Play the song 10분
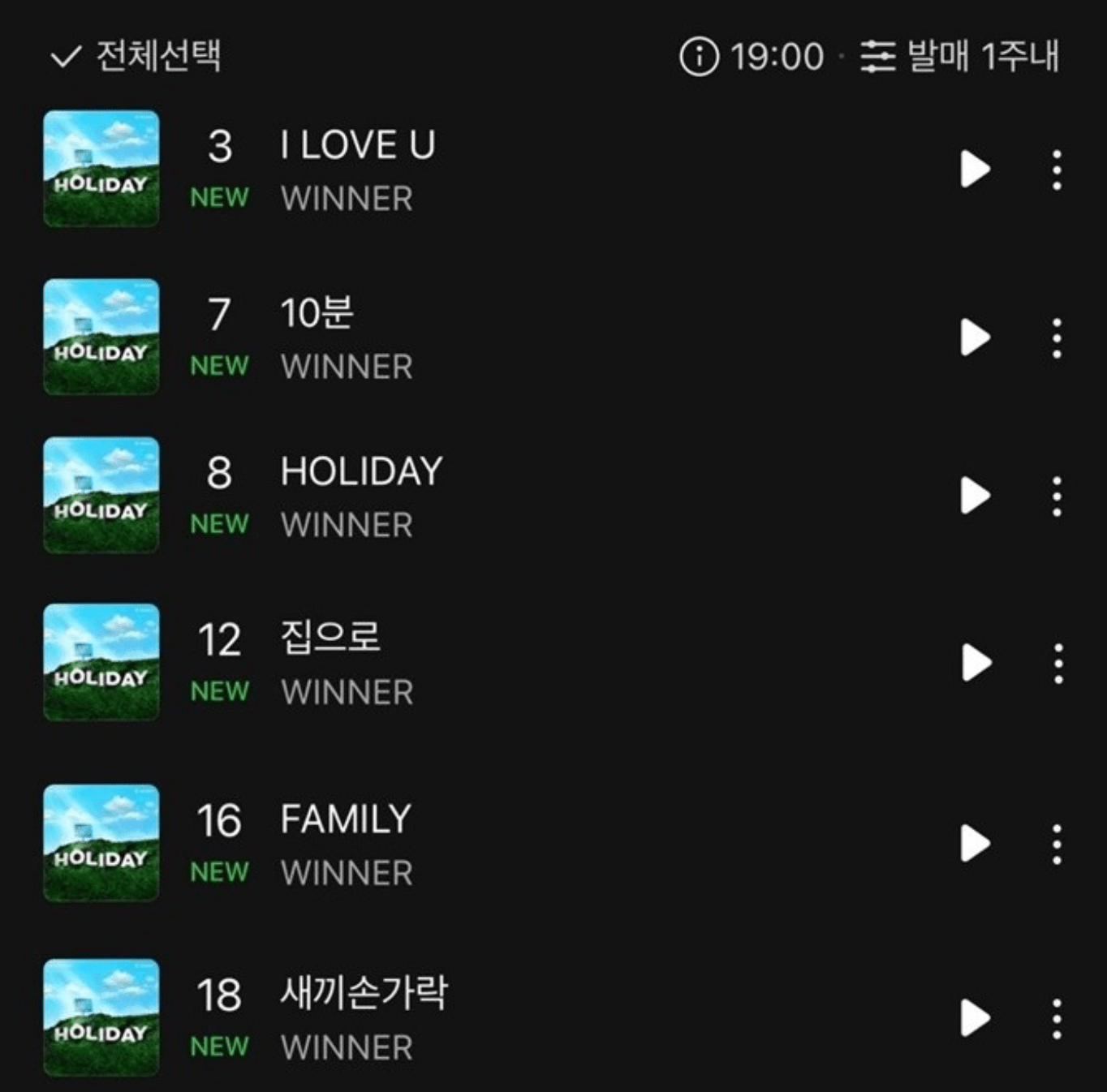 (x=976, y=337)
